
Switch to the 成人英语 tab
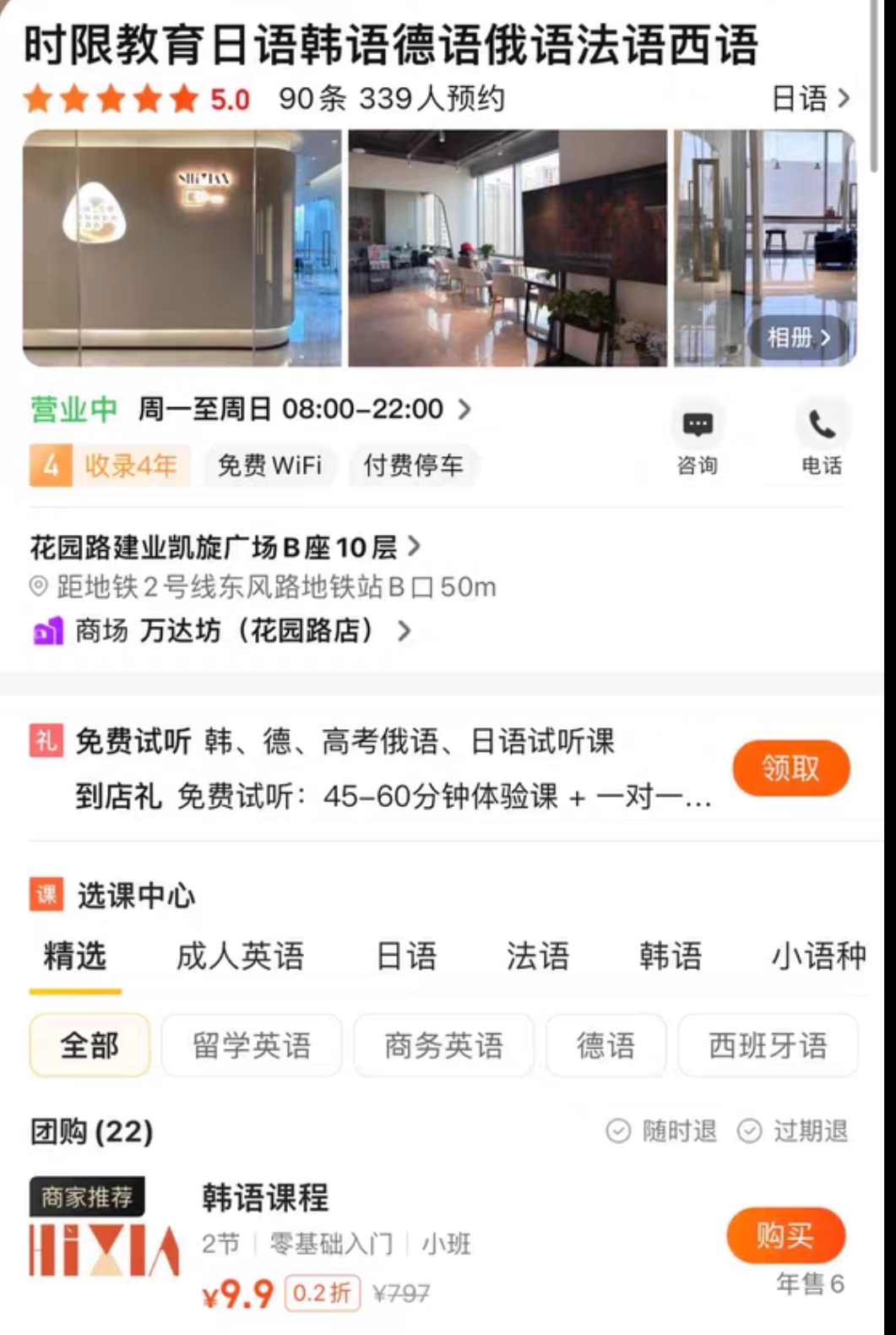tap(239, 956)
